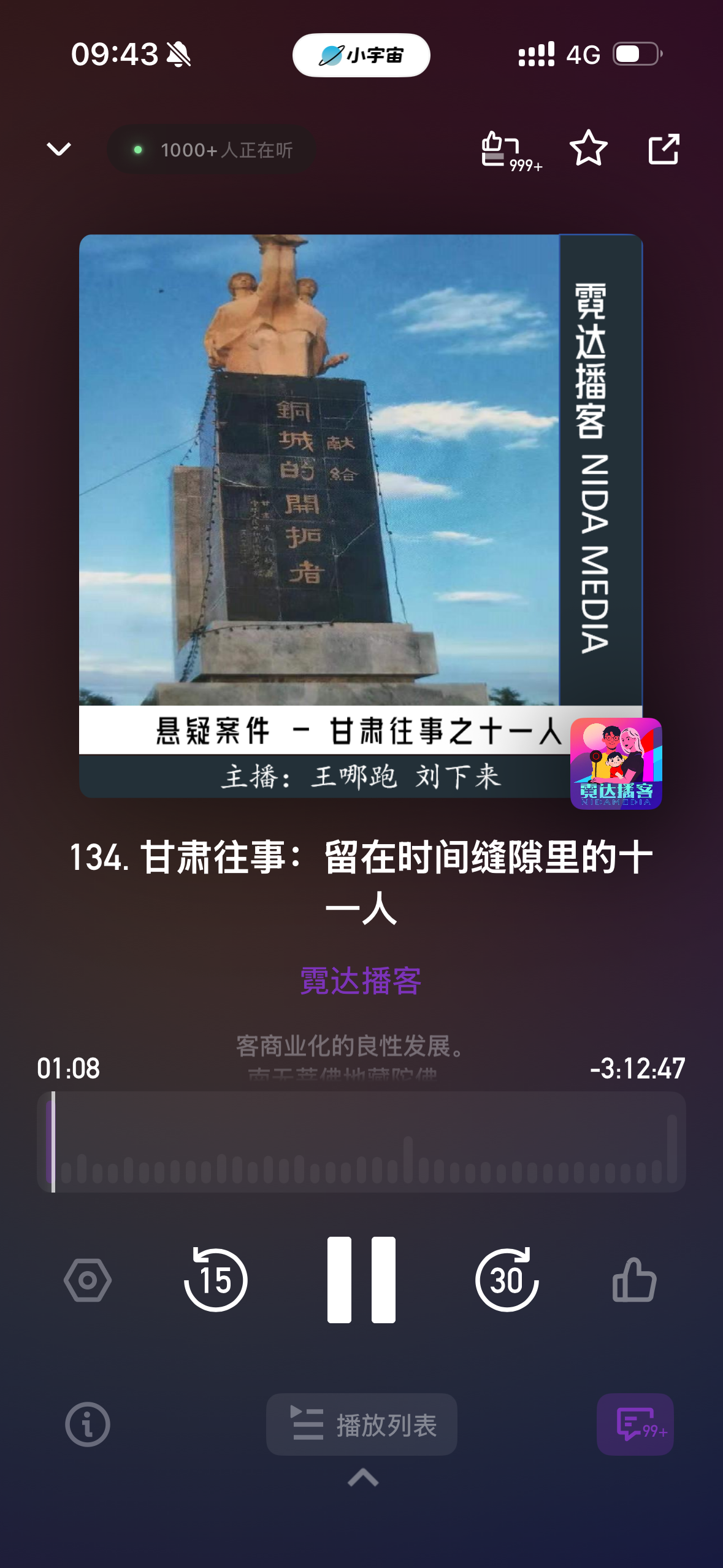Seek within the audio waveform bar
This screenshot has width=723, height=1568.
coord(361,1142)
